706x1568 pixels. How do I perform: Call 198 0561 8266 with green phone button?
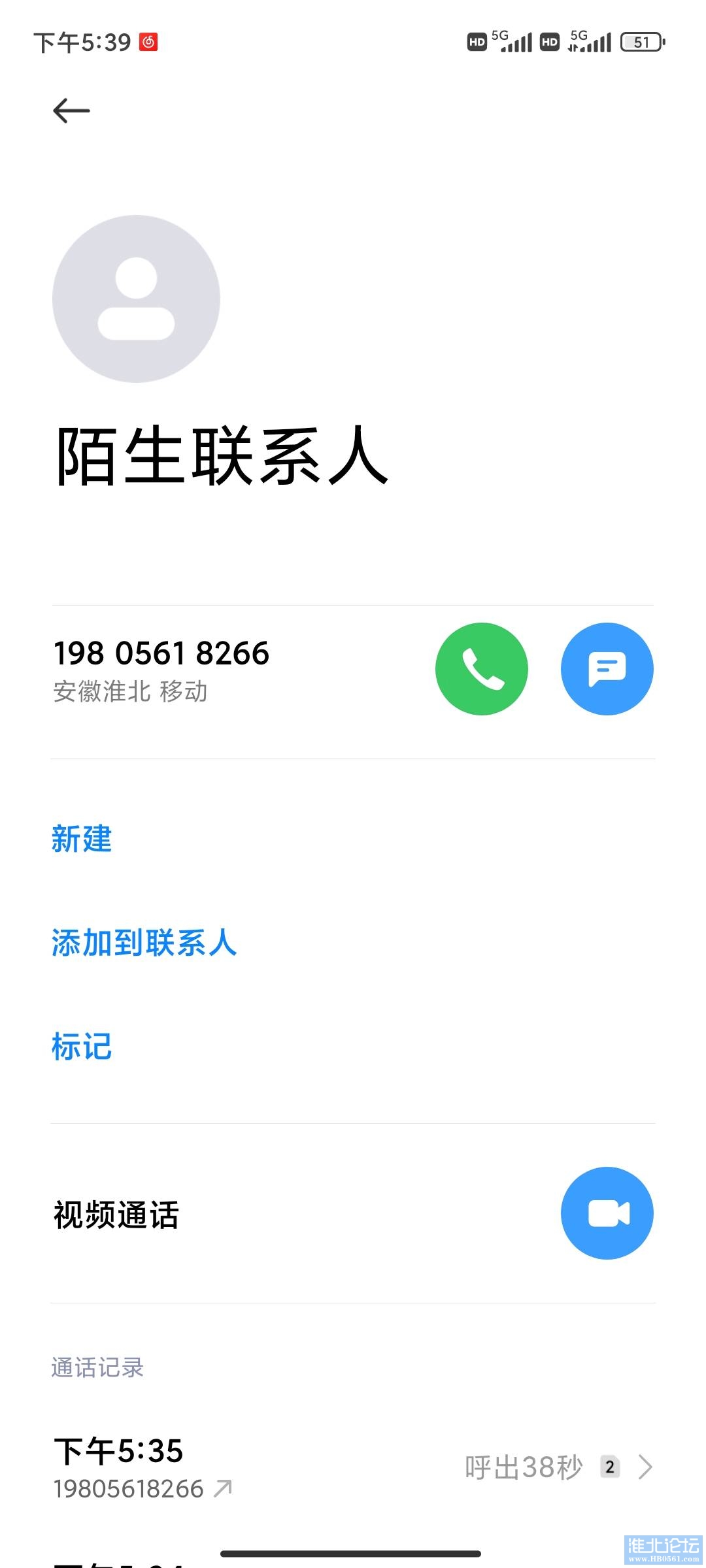[x=482, y=669]
